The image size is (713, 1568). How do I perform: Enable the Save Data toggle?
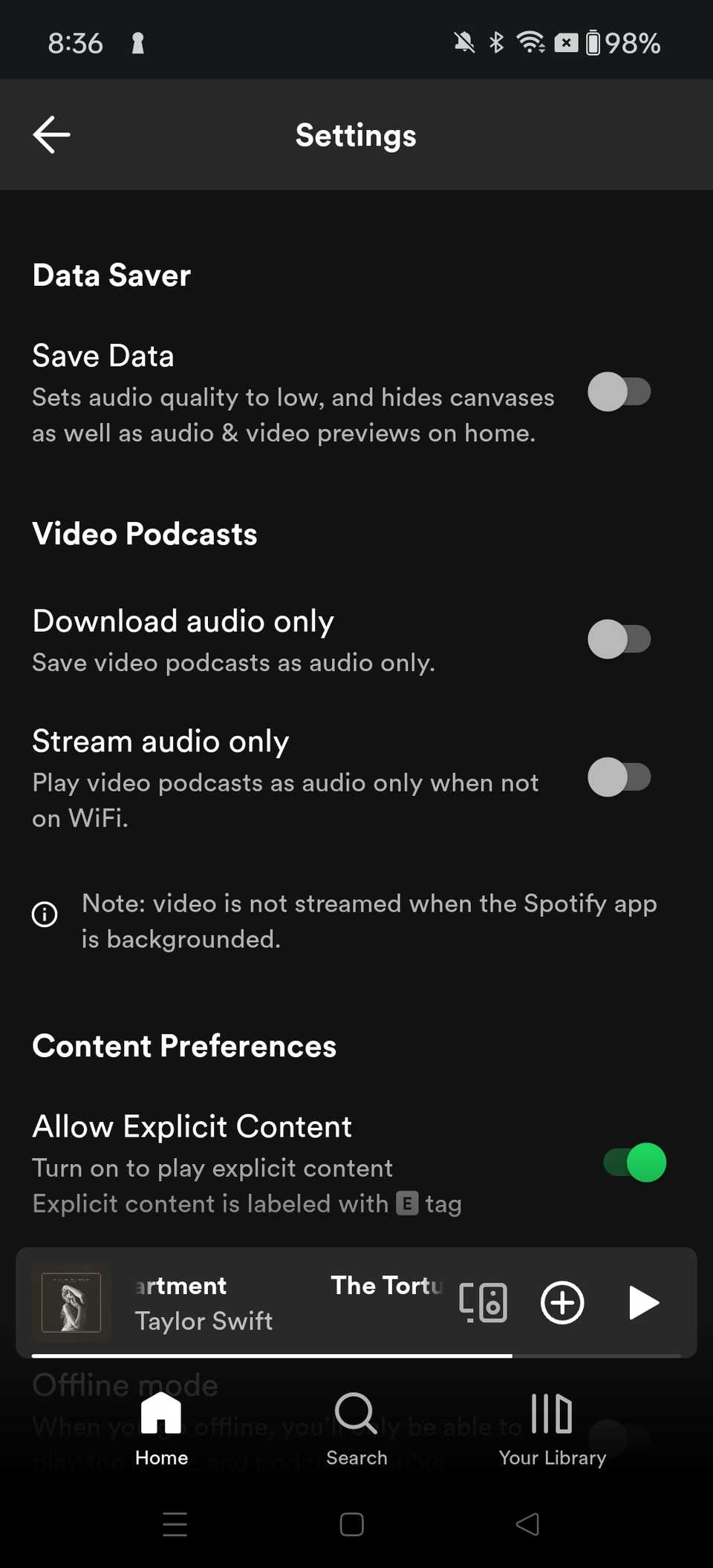(x=619, y=392)
